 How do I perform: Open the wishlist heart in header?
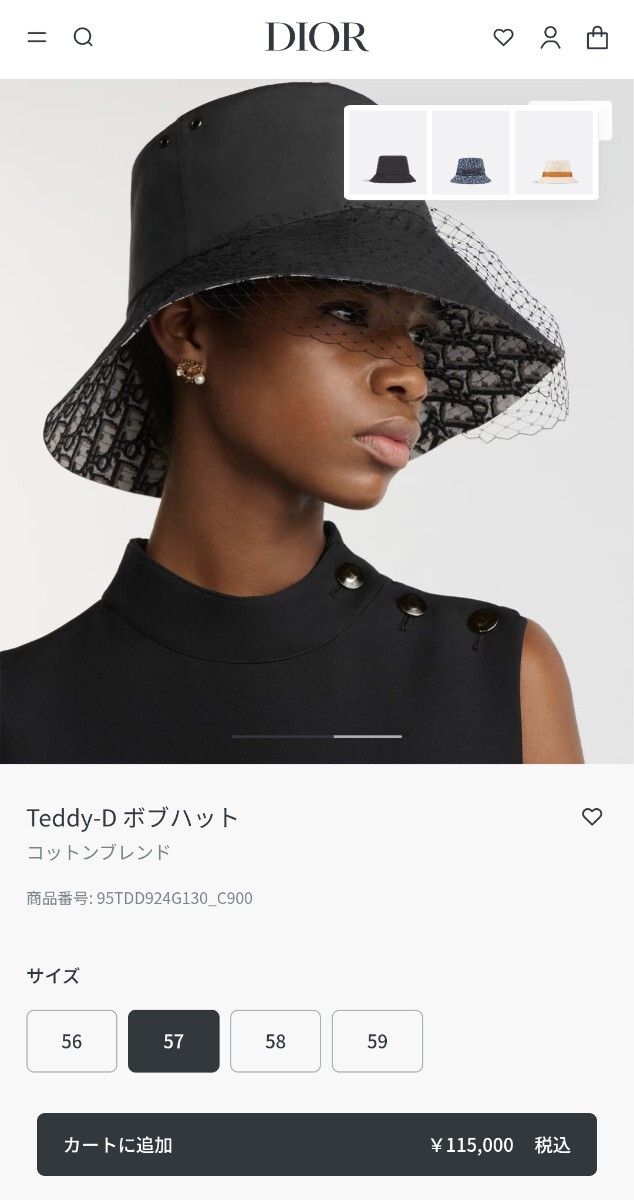[x=503, y=37]
